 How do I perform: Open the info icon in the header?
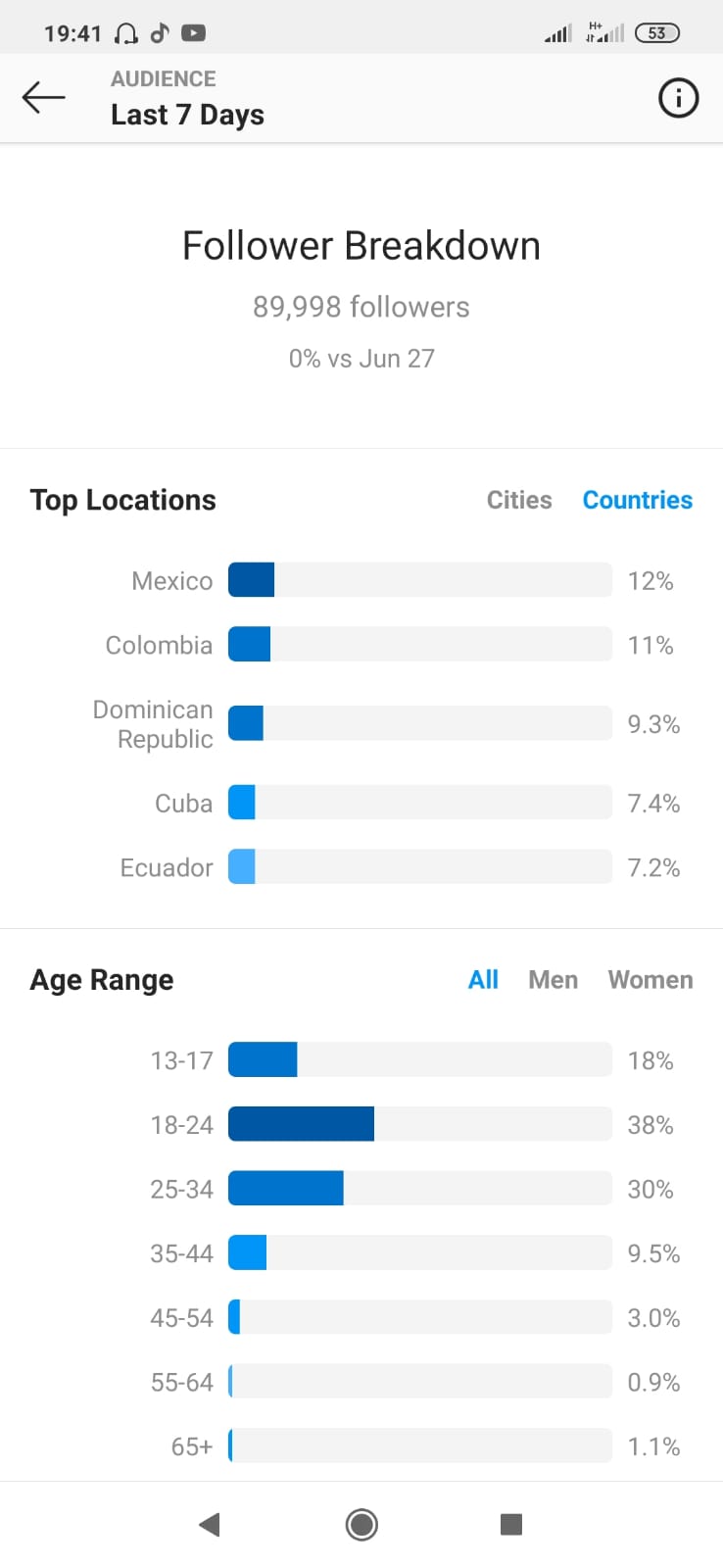[678, 97]
